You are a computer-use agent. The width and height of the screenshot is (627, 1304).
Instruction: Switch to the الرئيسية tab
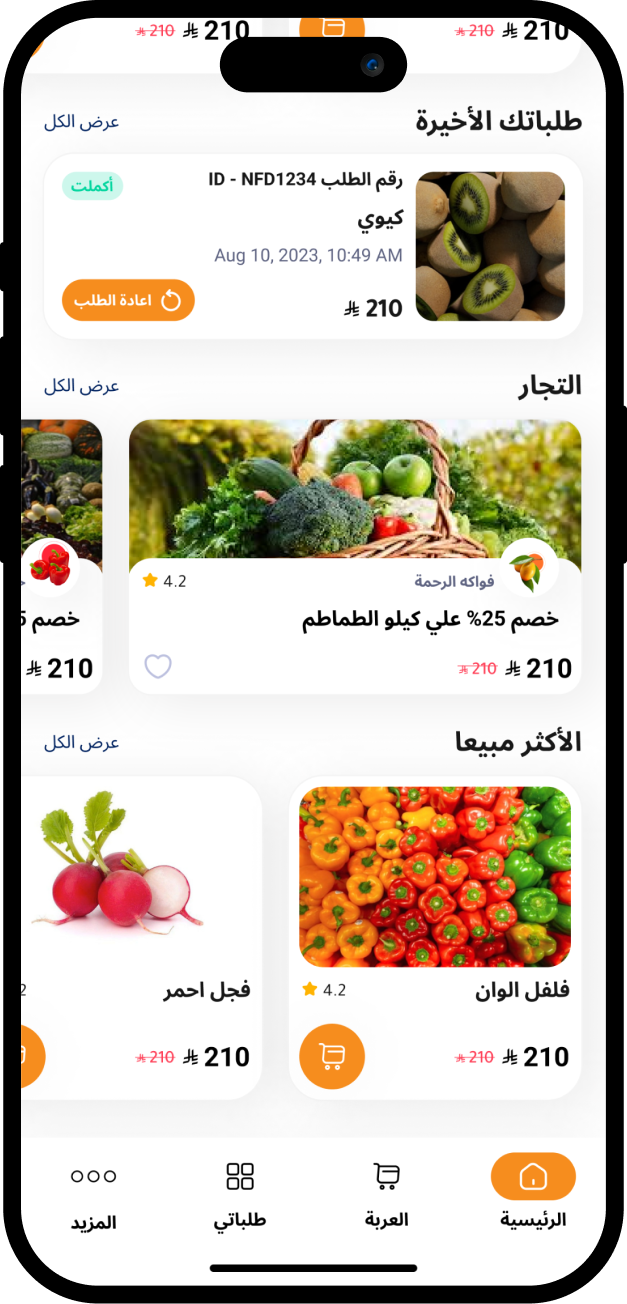pyautogui.click(x=533, y=1192)
